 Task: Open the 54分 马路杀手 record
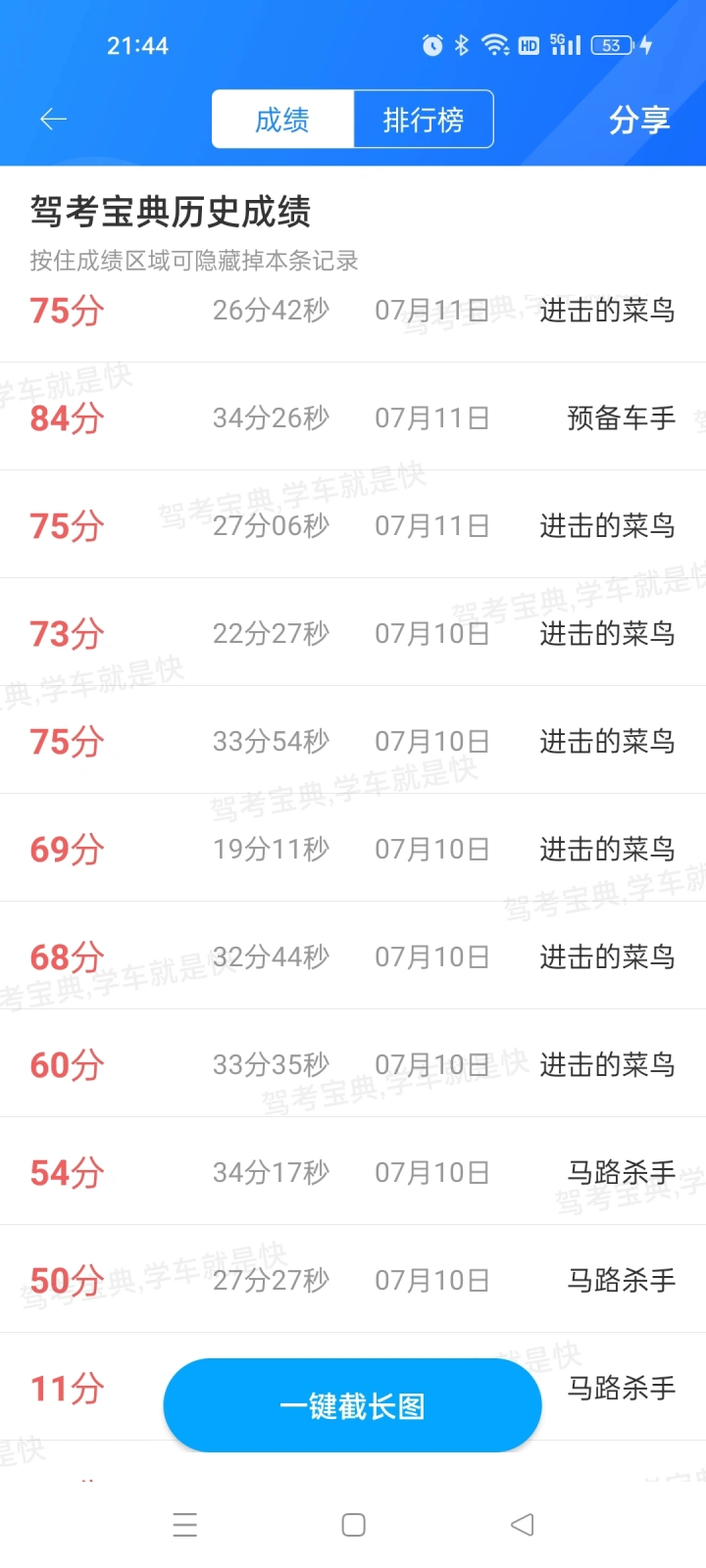353,1173
